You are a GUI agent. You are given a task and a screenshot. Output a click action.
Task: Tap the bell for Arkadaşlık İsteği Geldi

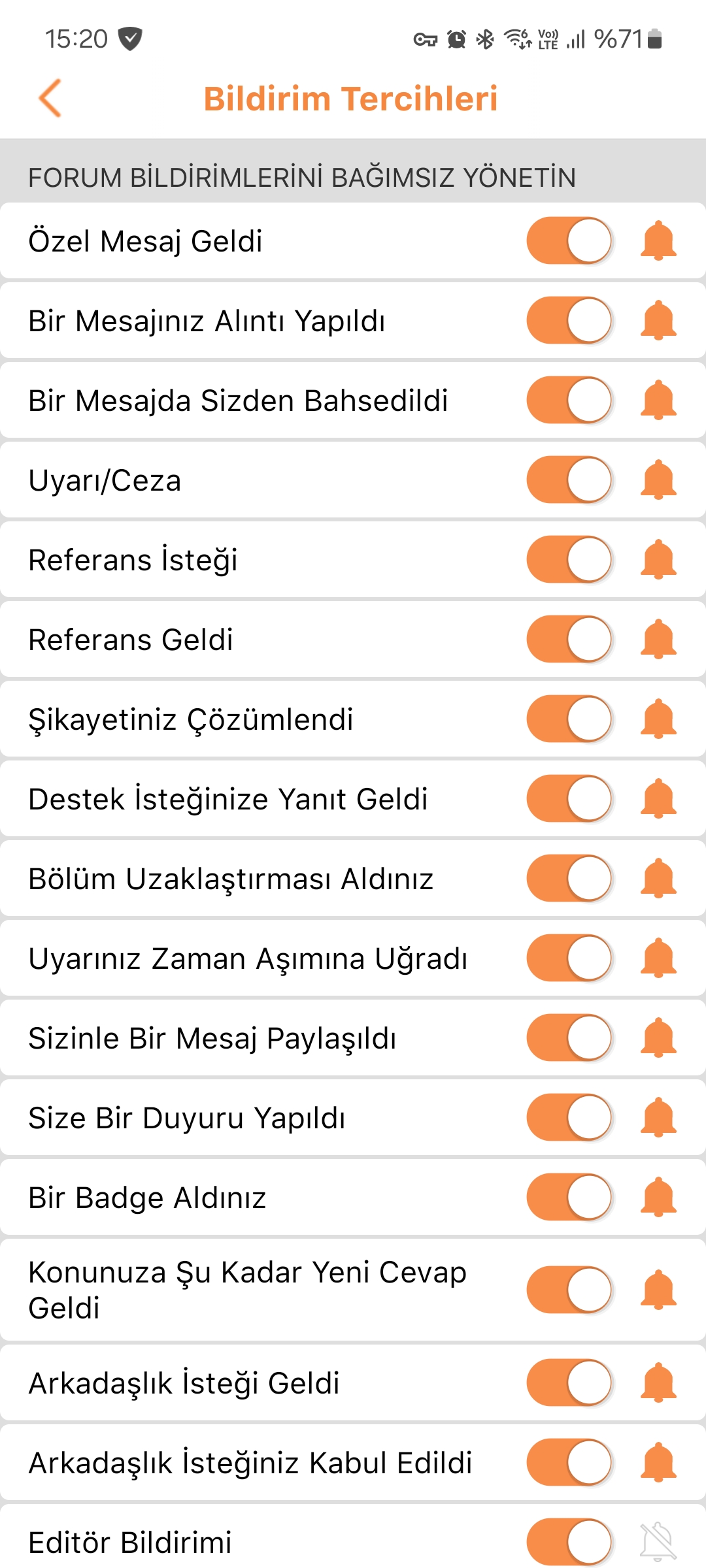pos(658,1382)
